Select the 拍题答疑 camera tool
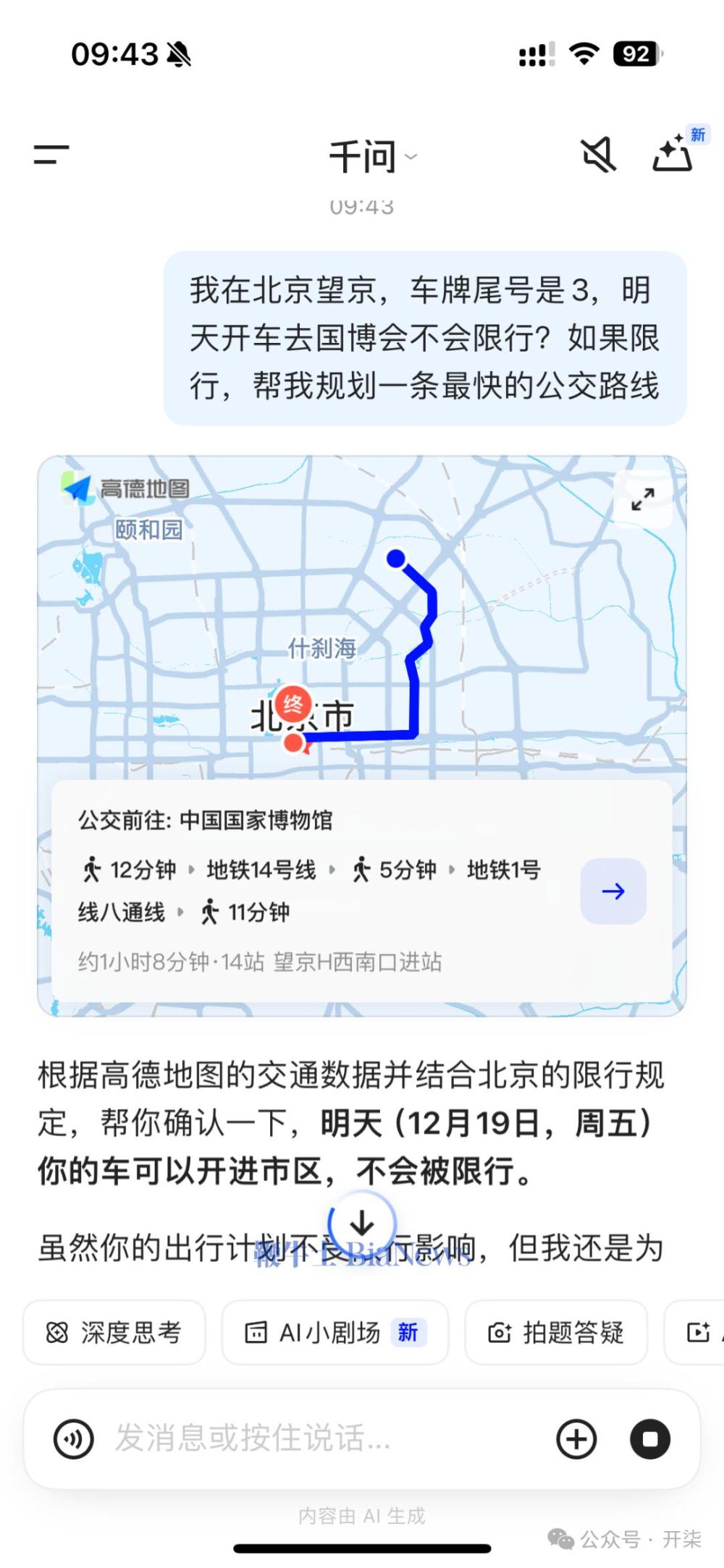Screen dimensions: 724x1568 [x=556, y=1332]
